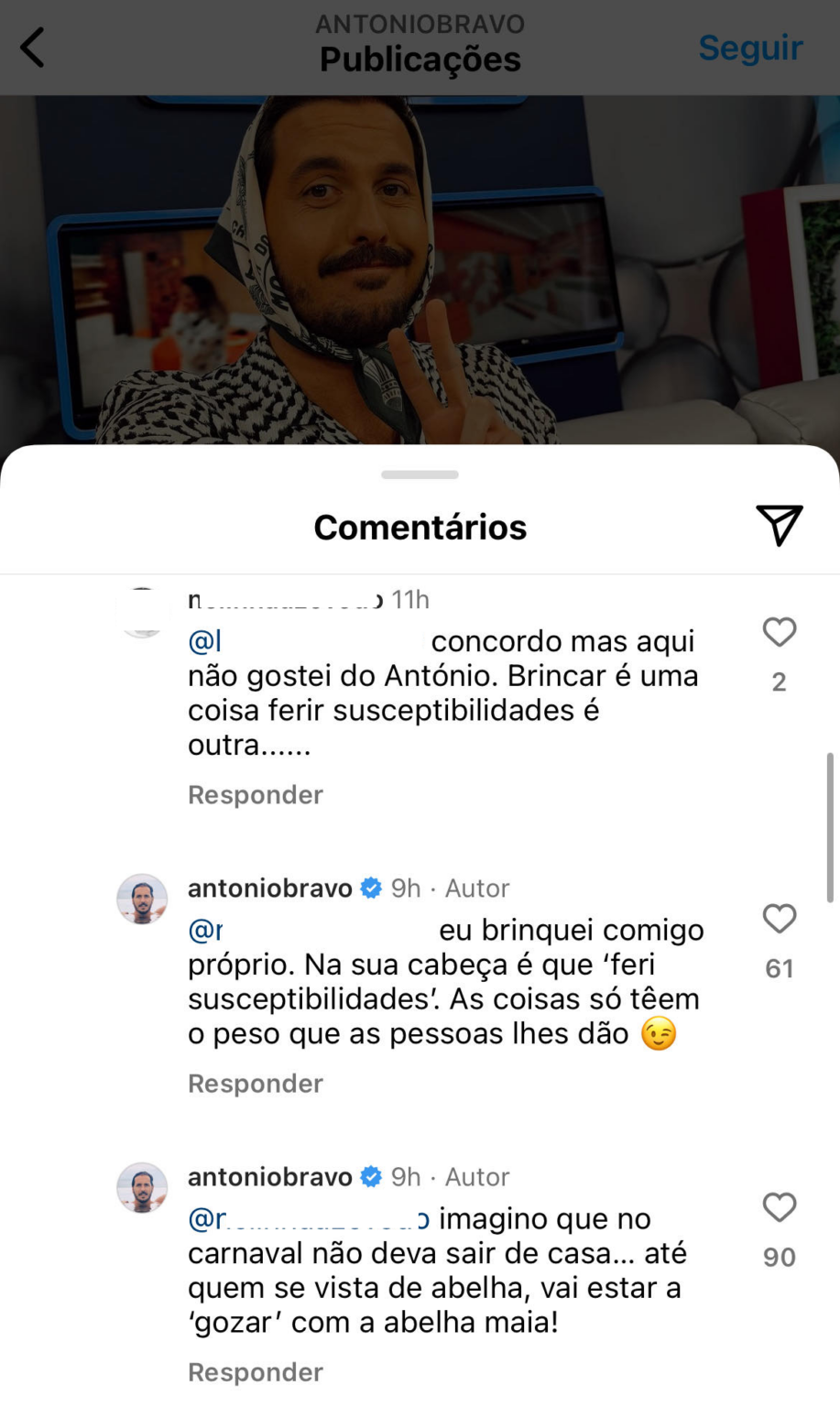The image size is (840, 1407).
Task: Open antoniobravo's profile from the 'brinquei comigo' comment
Action: pyautogui.click(x=269, y=888)
